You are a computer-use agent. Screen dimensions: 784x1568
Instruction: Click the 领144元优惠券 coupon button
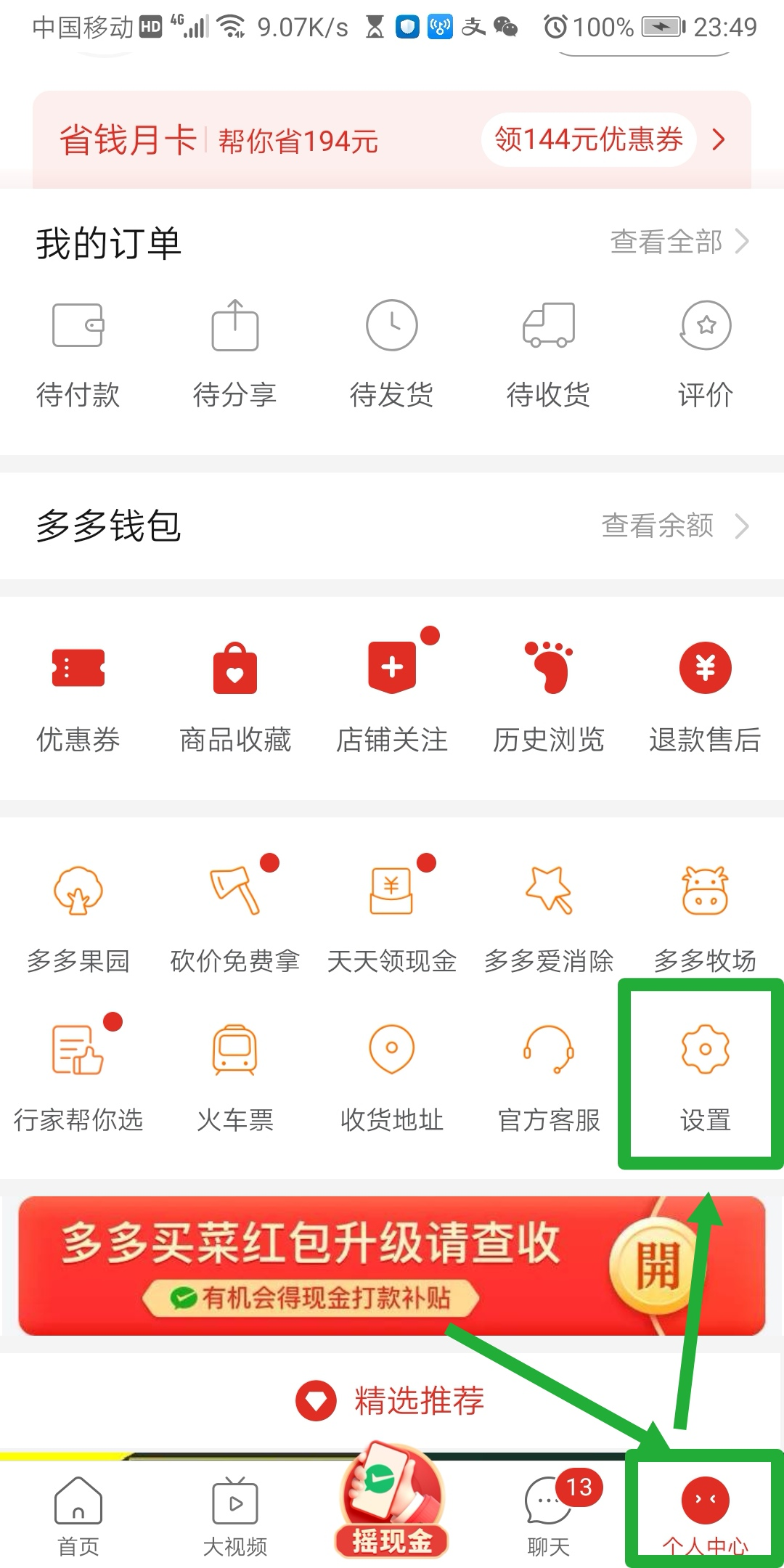[588, 140]
